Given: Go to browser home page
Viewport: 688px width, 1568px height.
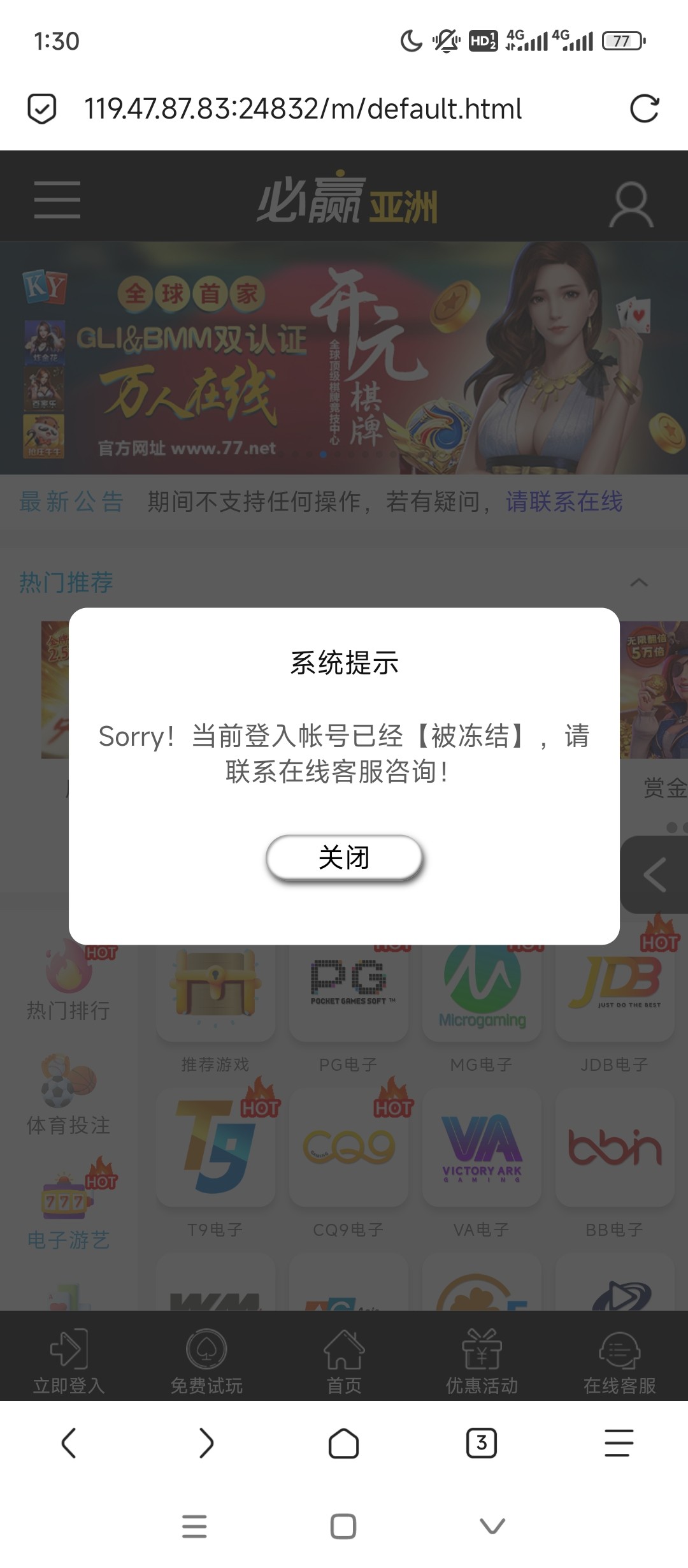Looking at the screenshot, I should pos(343,1443).
